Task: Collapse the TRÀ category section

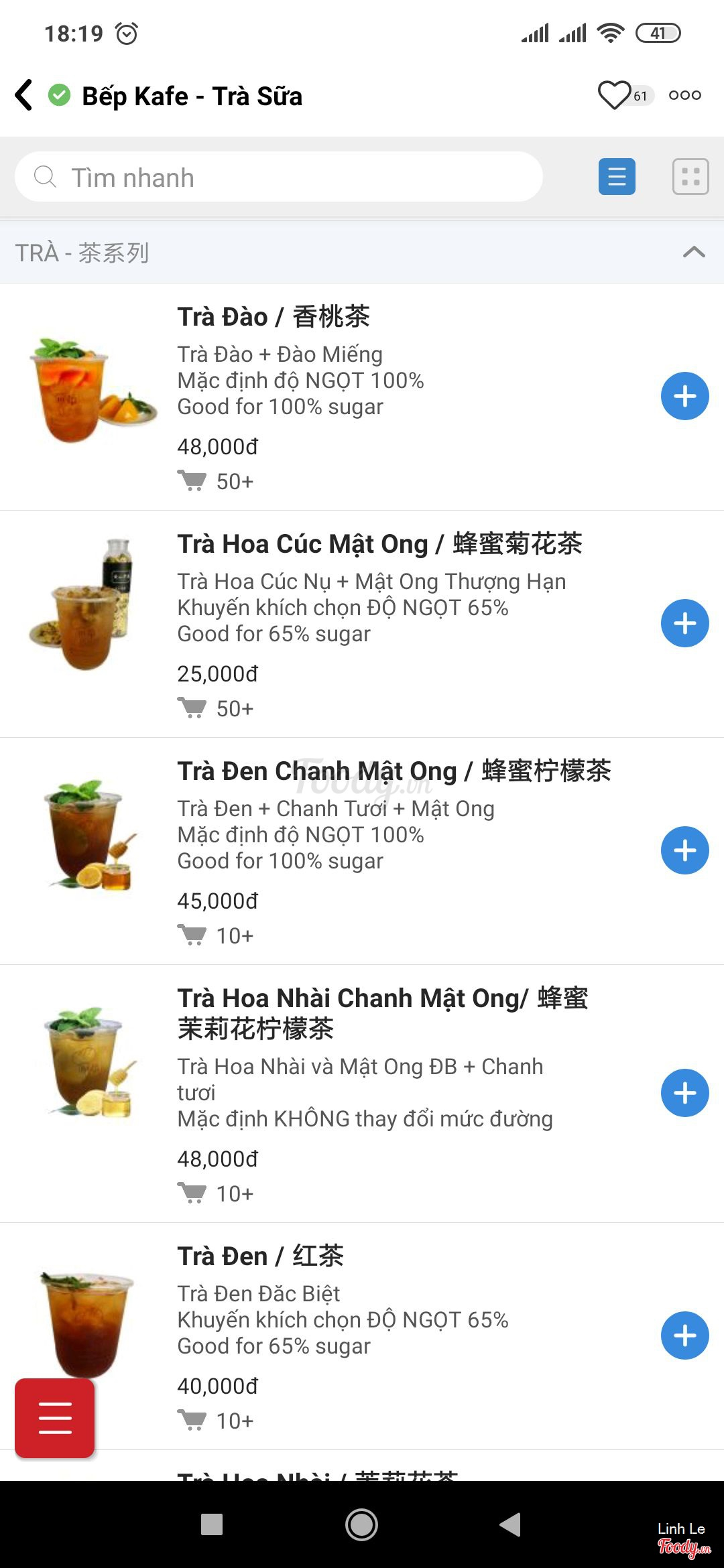Action: tap(694, 252)
